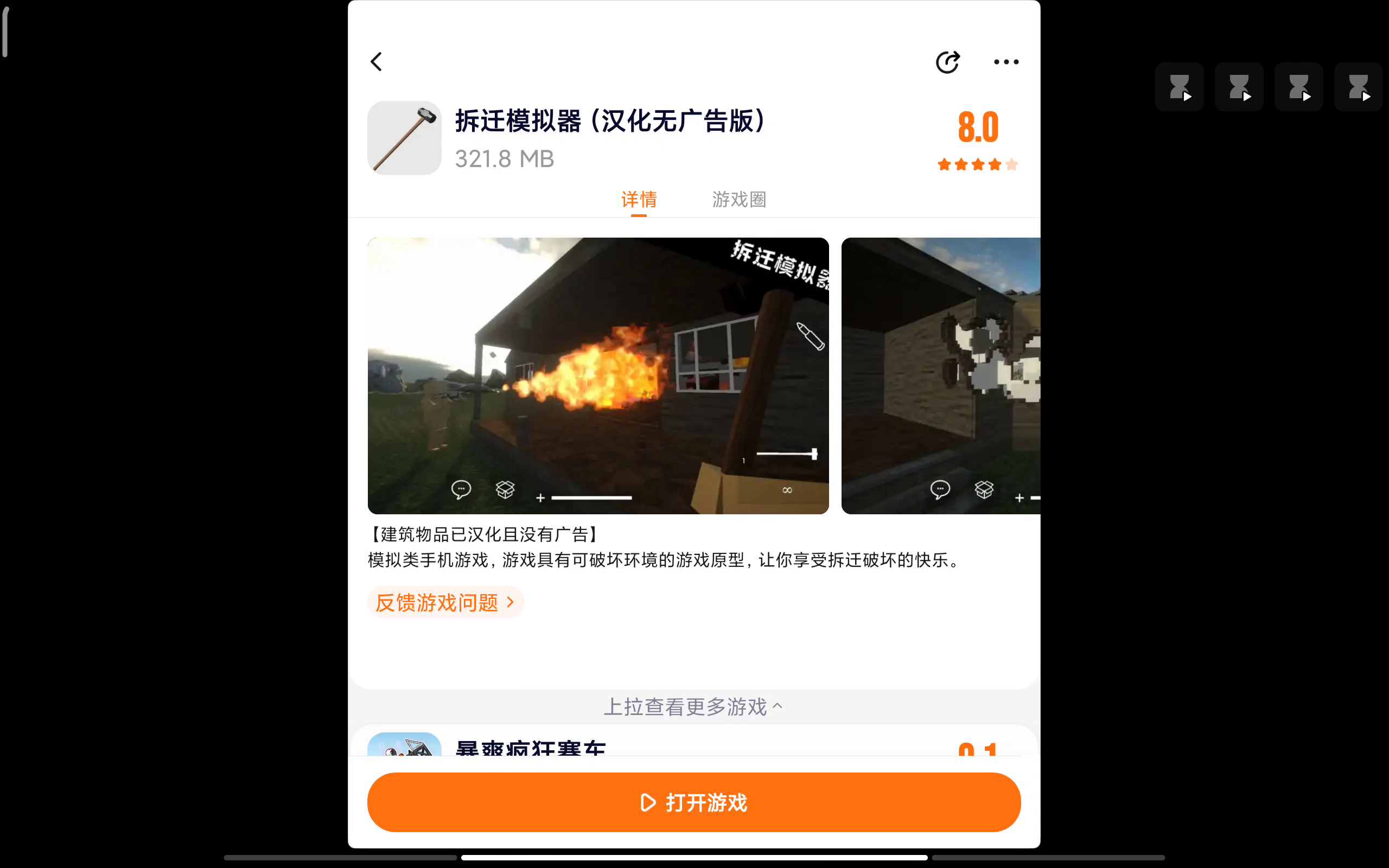The width and height of the screenshot is (1389, 868).
Task: Share this game page
Action: (947, 62)
